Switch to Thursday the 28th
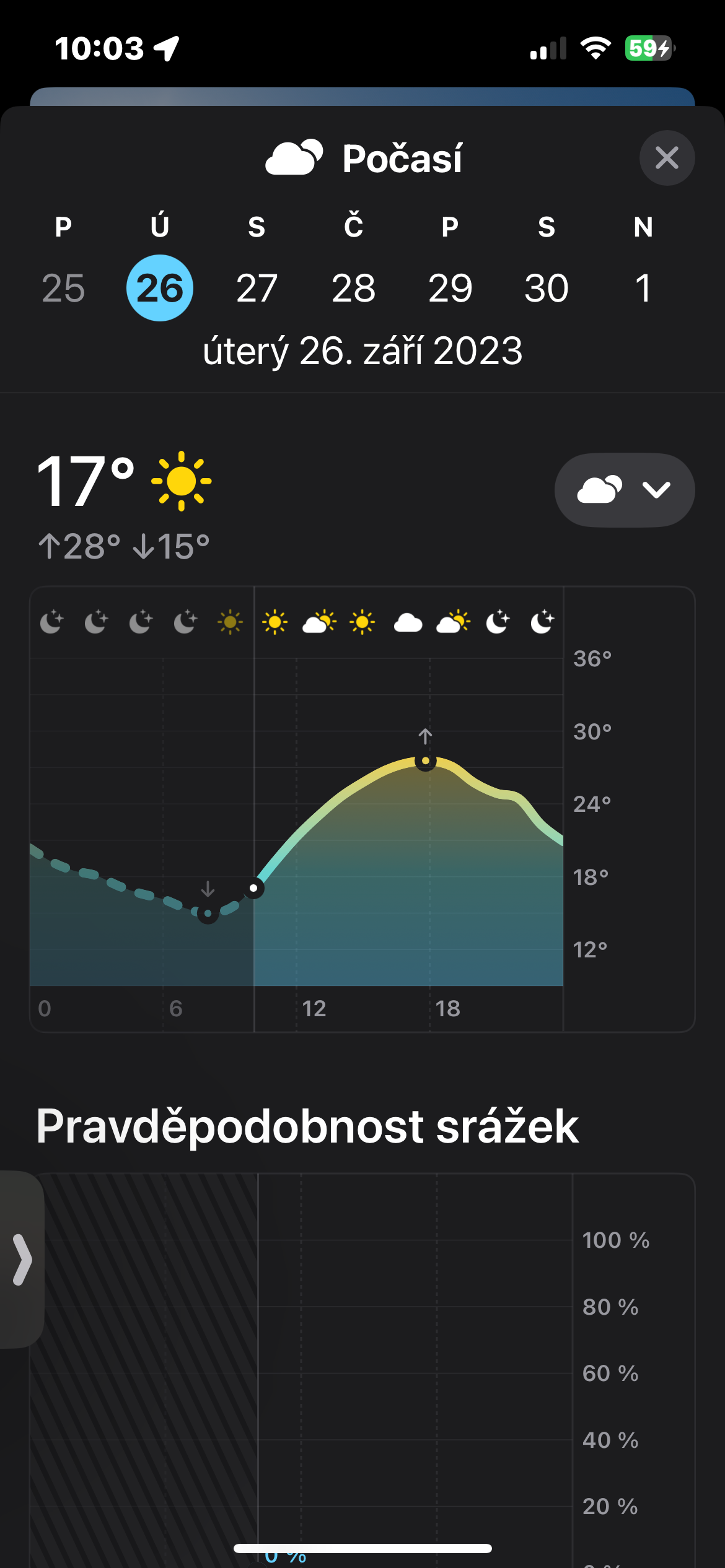Image resolution: width=725 pixels, height=1568 pixels. pyautogui.click(x=353, y=288)
